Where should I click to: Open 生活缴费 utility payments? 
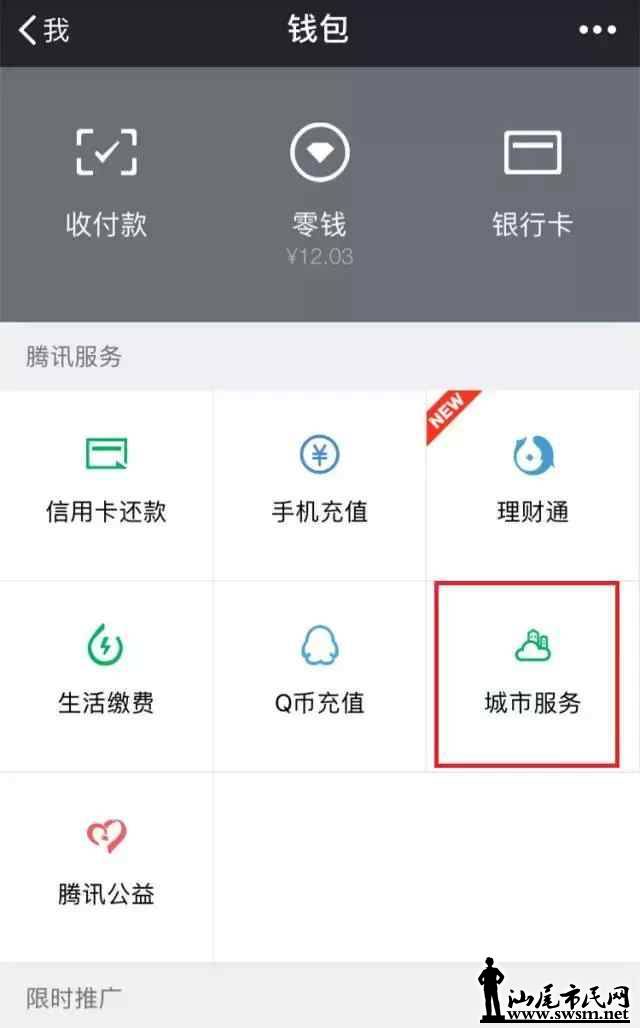click(106, 672)
